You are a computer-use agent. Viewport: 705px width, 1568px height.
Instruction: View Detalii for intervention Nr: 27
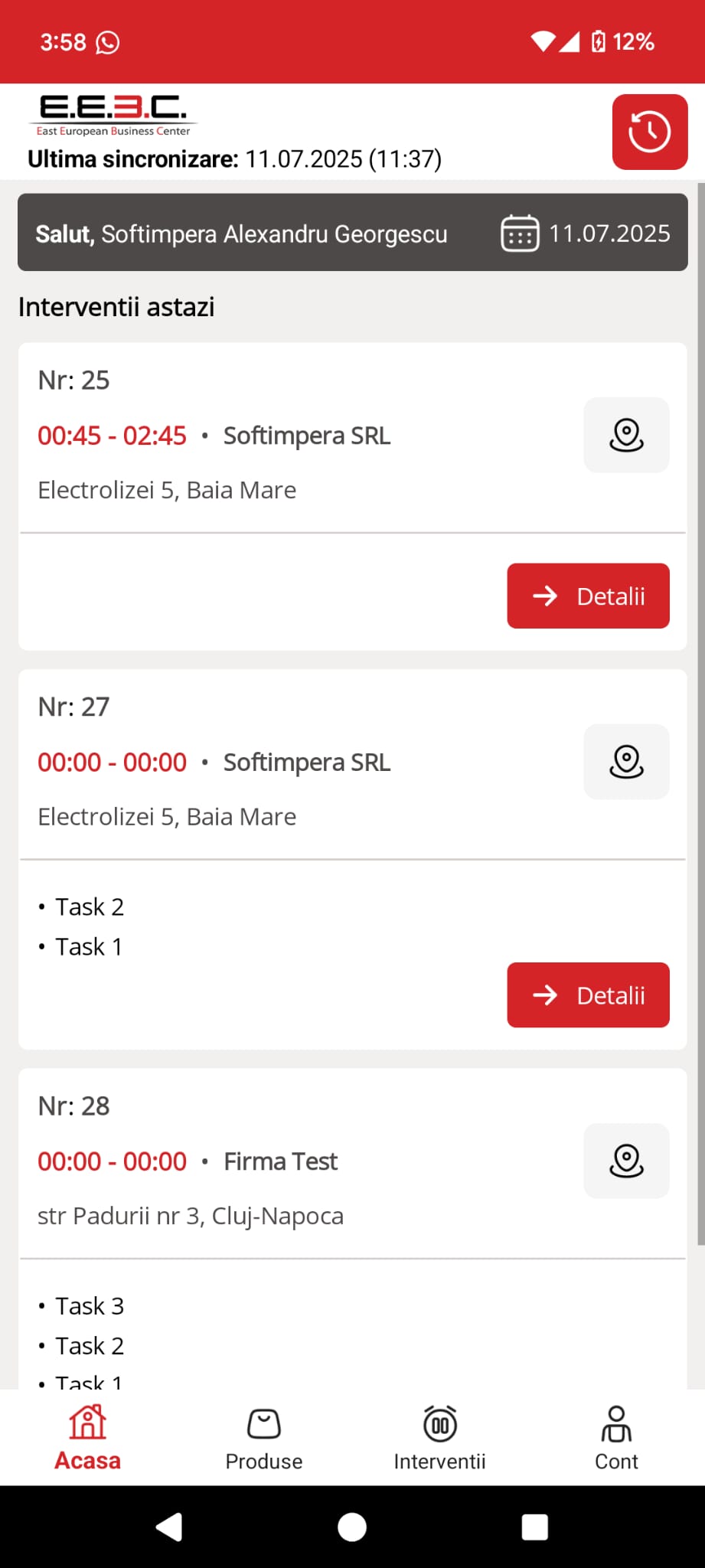coord(588,995)
